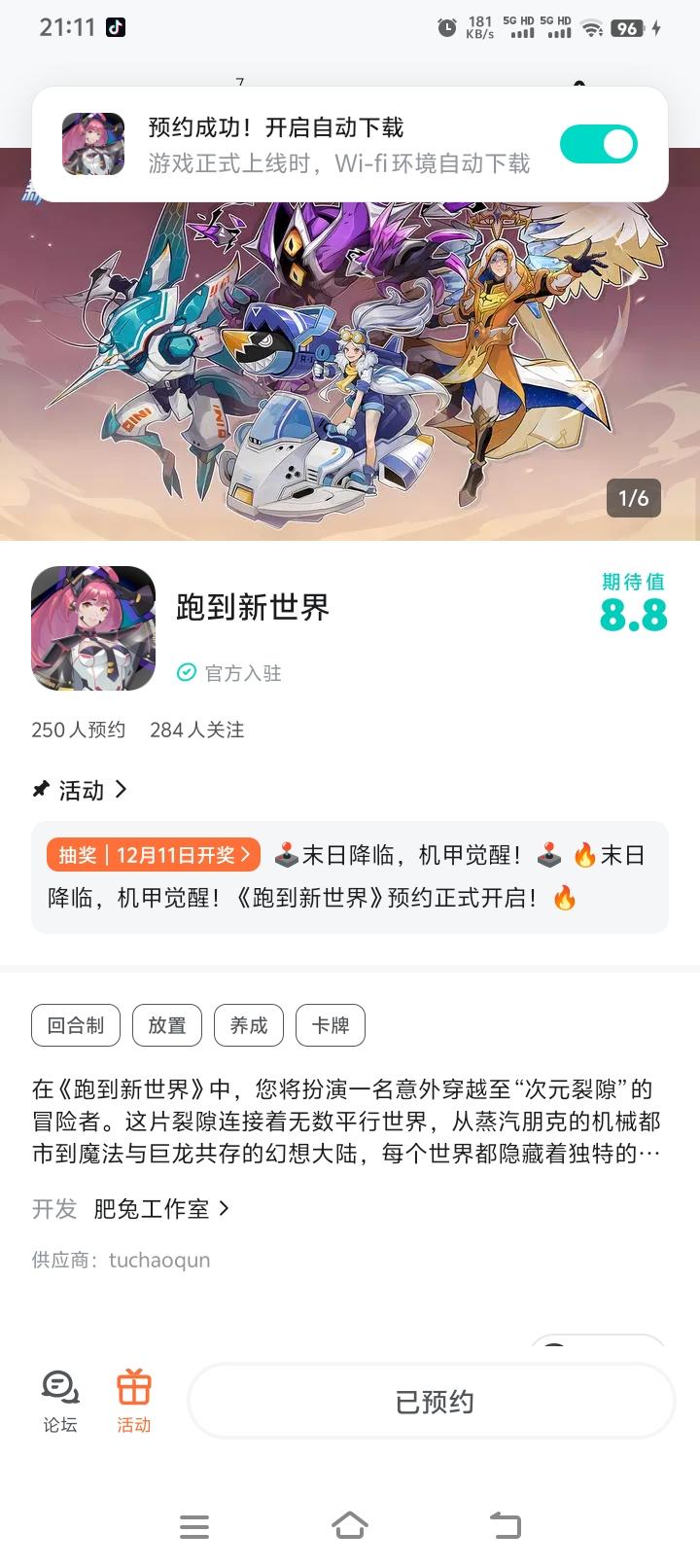Click the 250 人预约 count link
This screenshot has height=1568, width=700.
(x=78, y=729)
